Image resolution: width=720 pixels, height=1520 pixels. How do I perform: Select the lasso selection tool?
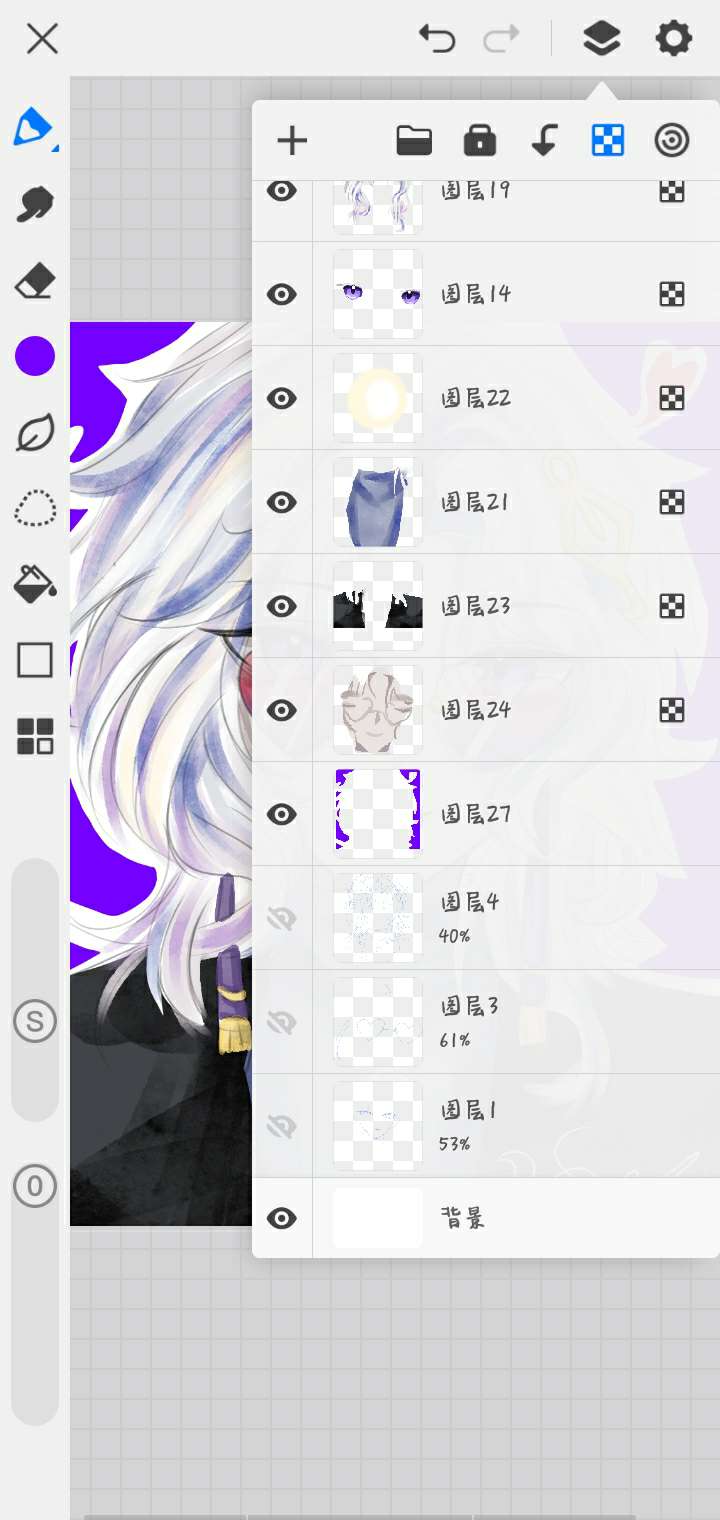pyautogui.click(x=35, y=508)
